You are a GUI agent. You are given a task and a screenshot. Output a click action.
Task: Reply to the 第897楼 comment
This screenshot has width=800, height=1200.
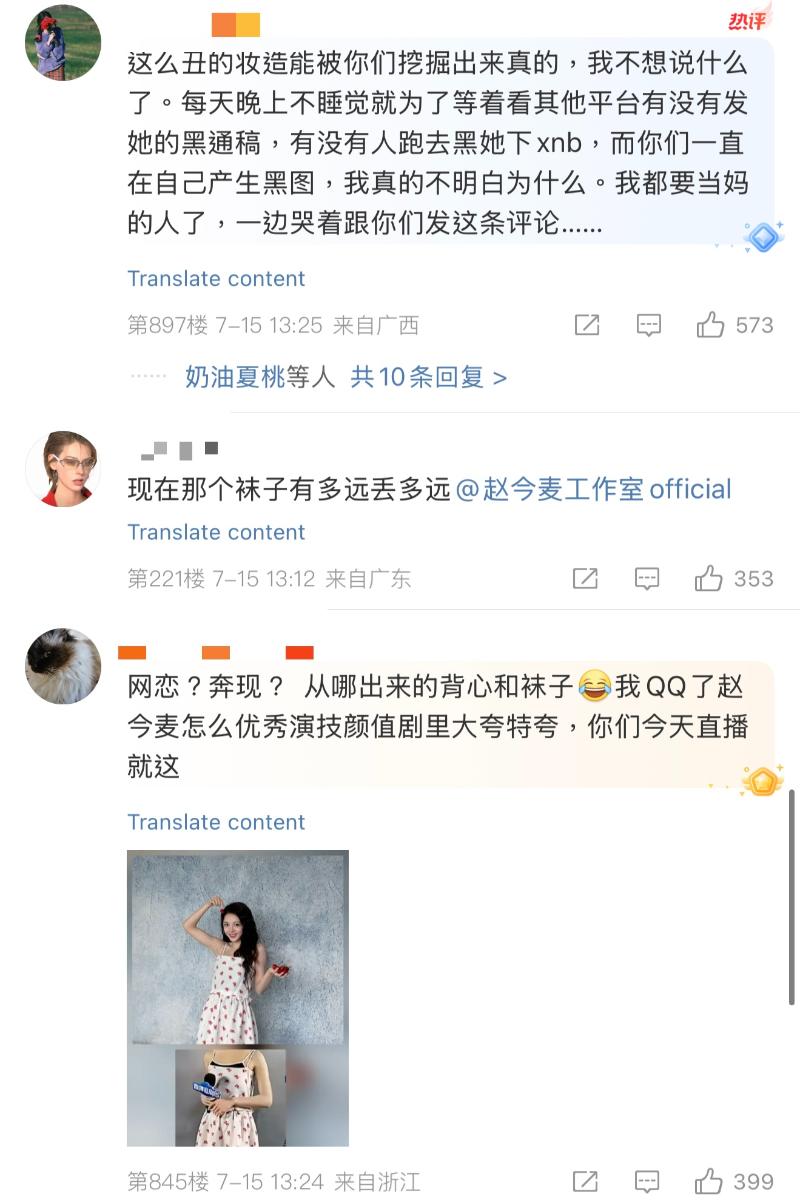pos(649,325)
